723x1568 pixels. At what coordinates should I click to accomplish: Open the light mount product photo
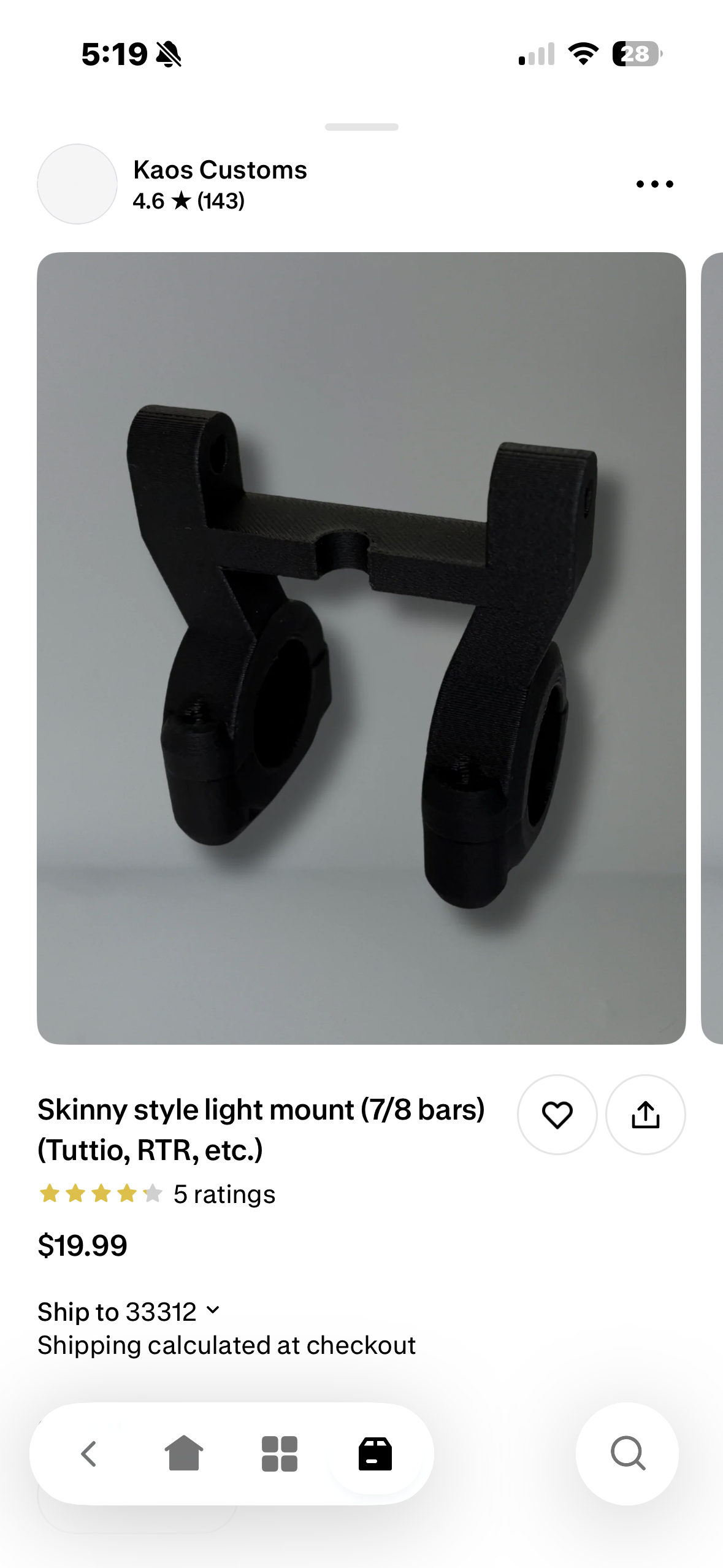[361, 648]
